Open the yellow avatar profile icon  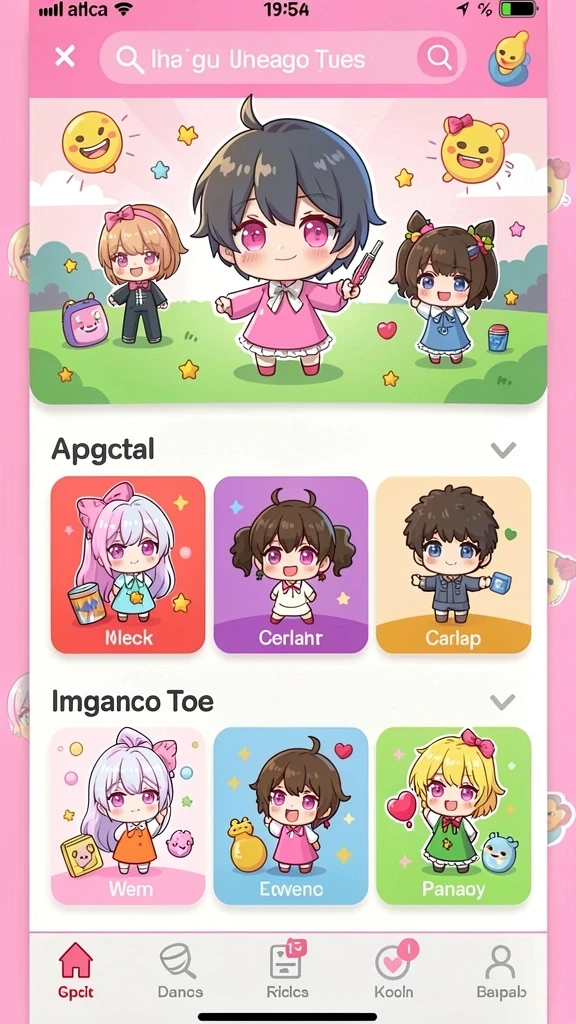click(510, 57)
